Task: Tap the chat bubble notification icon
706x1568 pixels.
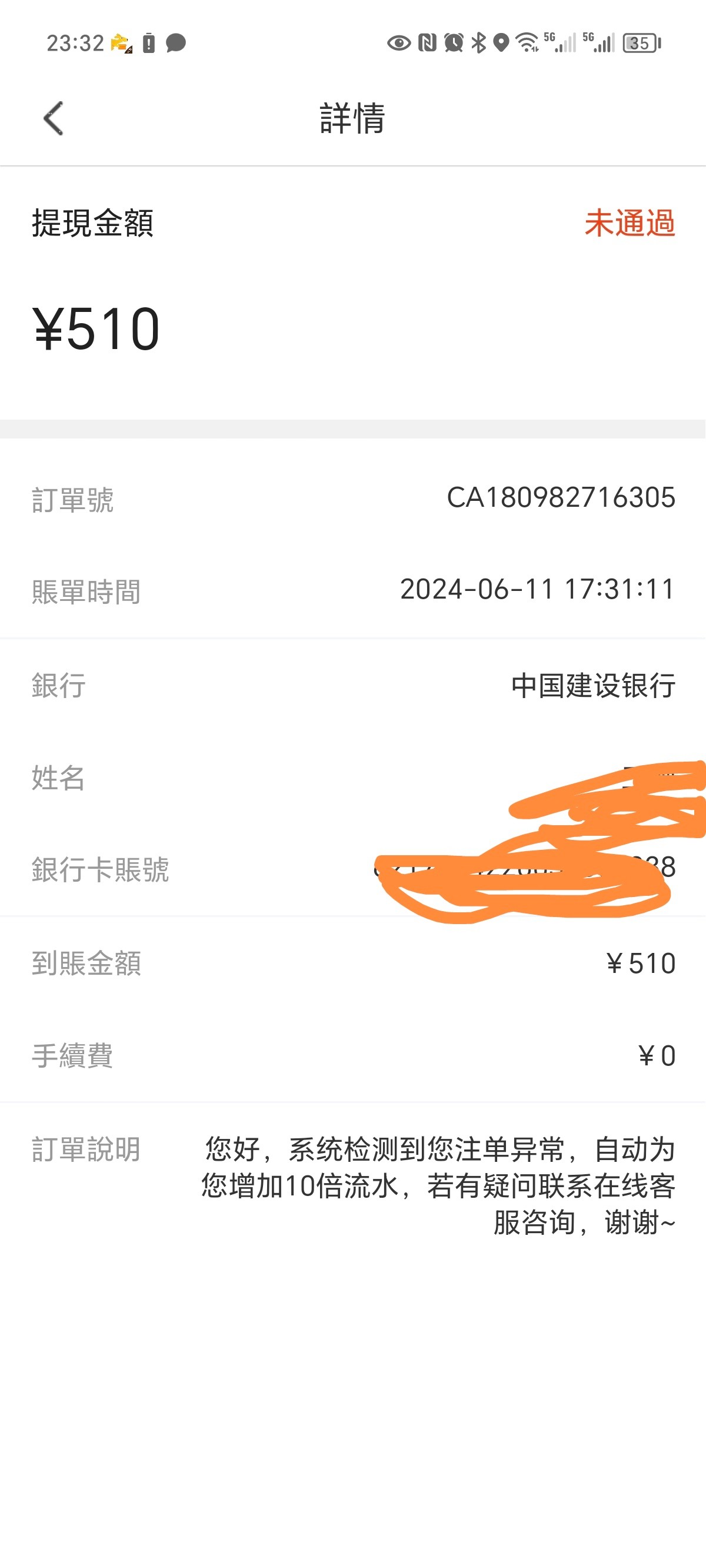Action: click(177, 42)
